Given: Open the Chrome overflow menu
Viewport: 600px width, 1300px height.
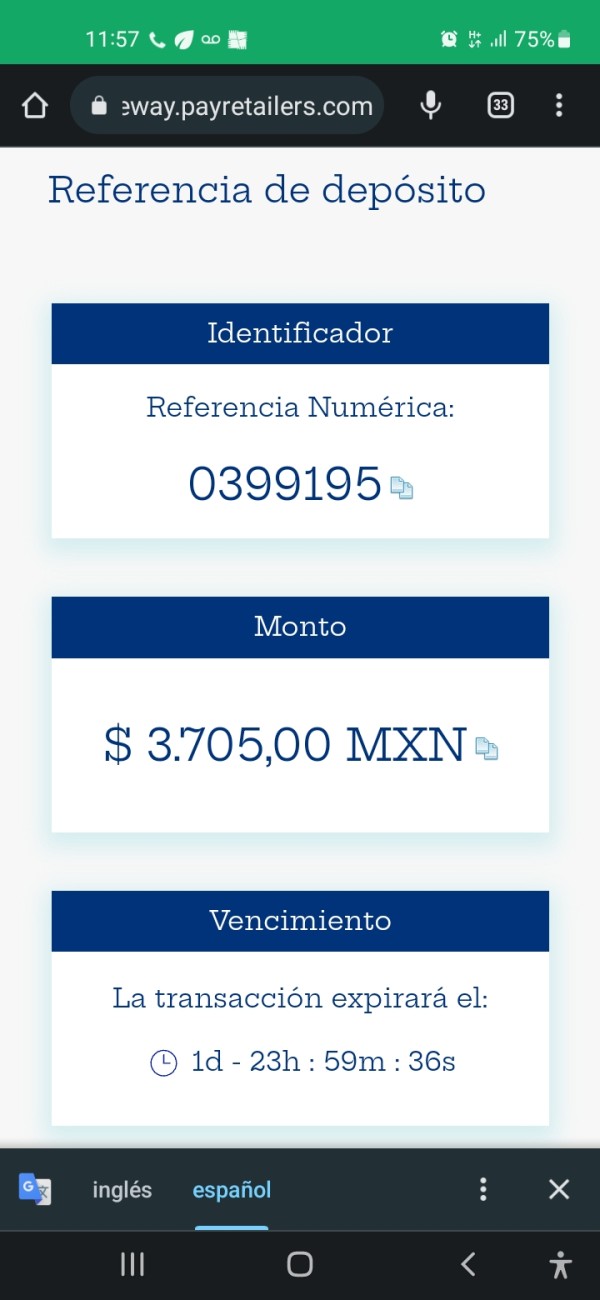Looking at the screenshot, I should pos(559,105).
